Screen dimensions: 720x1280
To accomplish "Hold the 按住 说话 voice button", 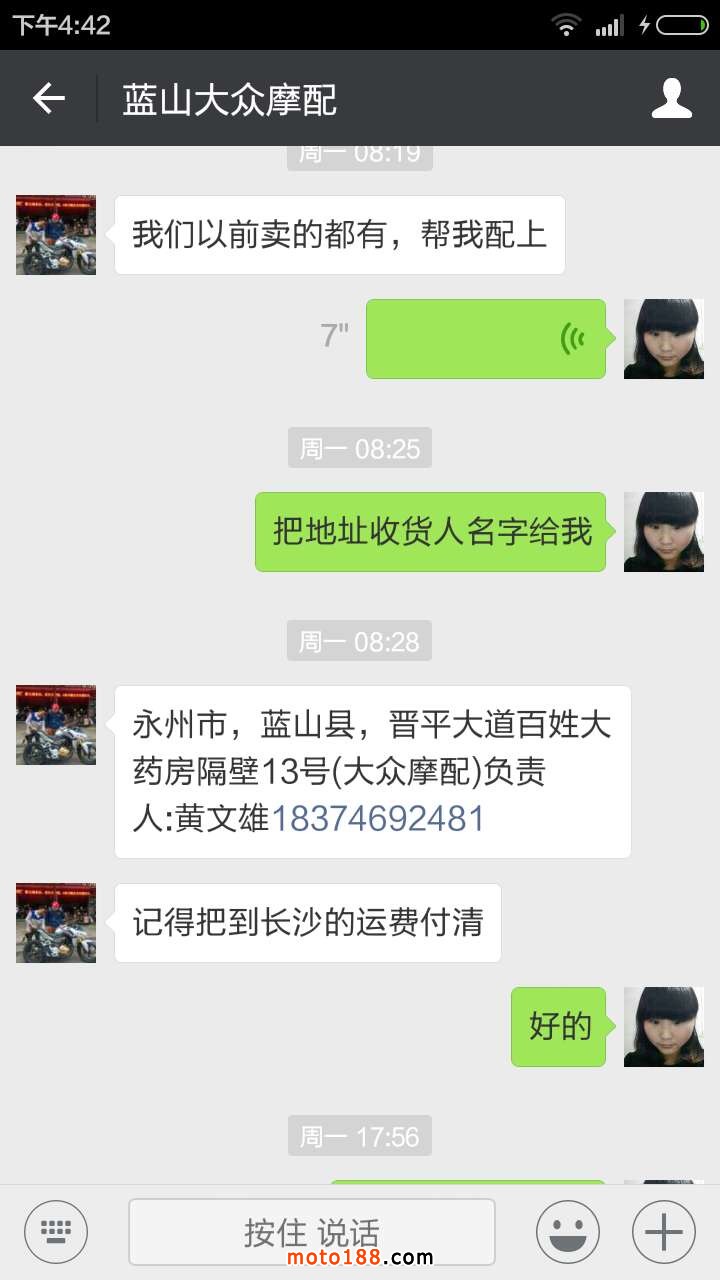I will [x=312, y=1233].
